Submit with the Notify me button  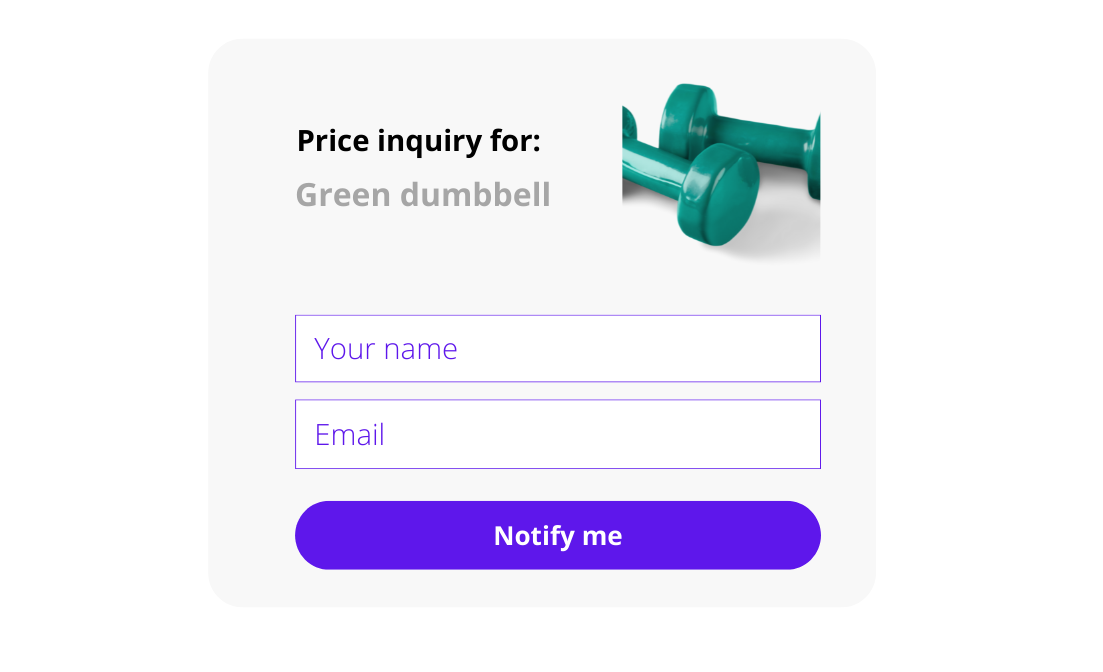(557, 535)
